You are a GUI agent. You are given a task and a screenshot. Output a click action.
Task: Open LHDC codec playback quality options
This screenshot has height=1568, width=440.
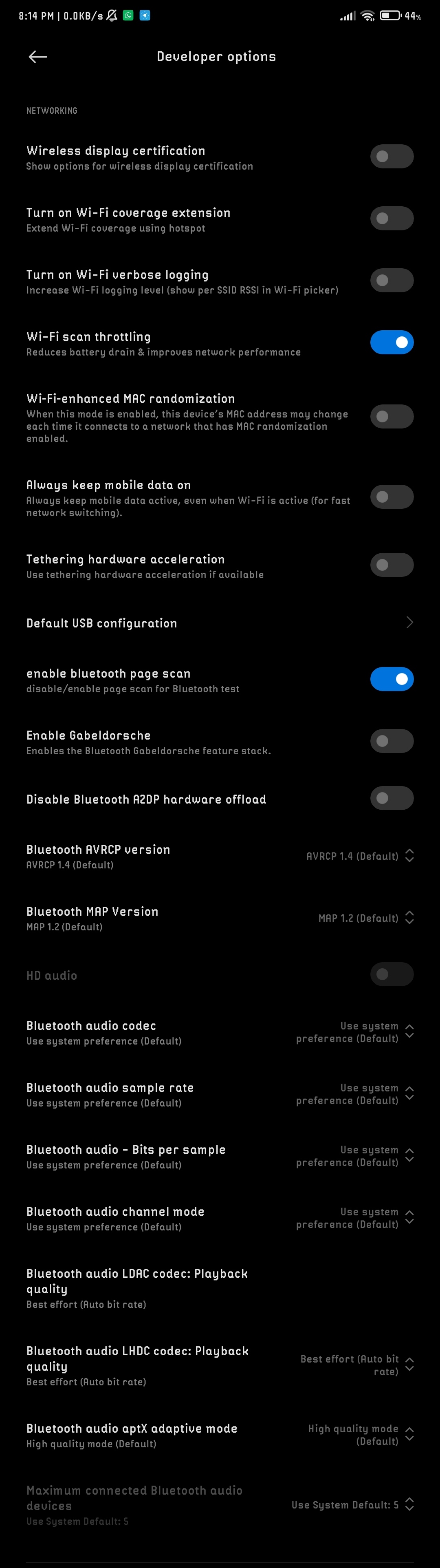[x=356, y=1365]
